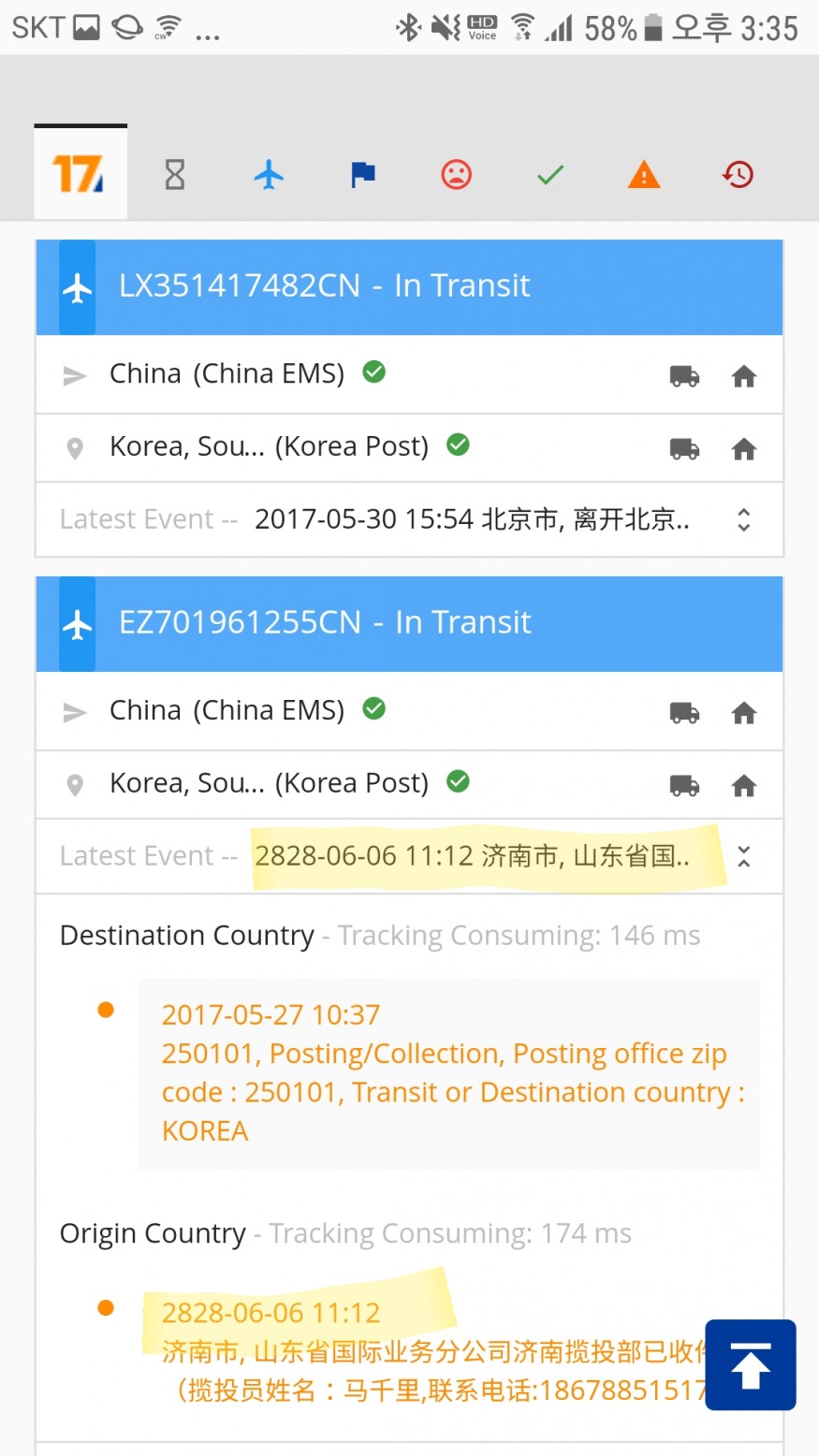Switch to the 17 all-packages tab

[x=80, y=173]
